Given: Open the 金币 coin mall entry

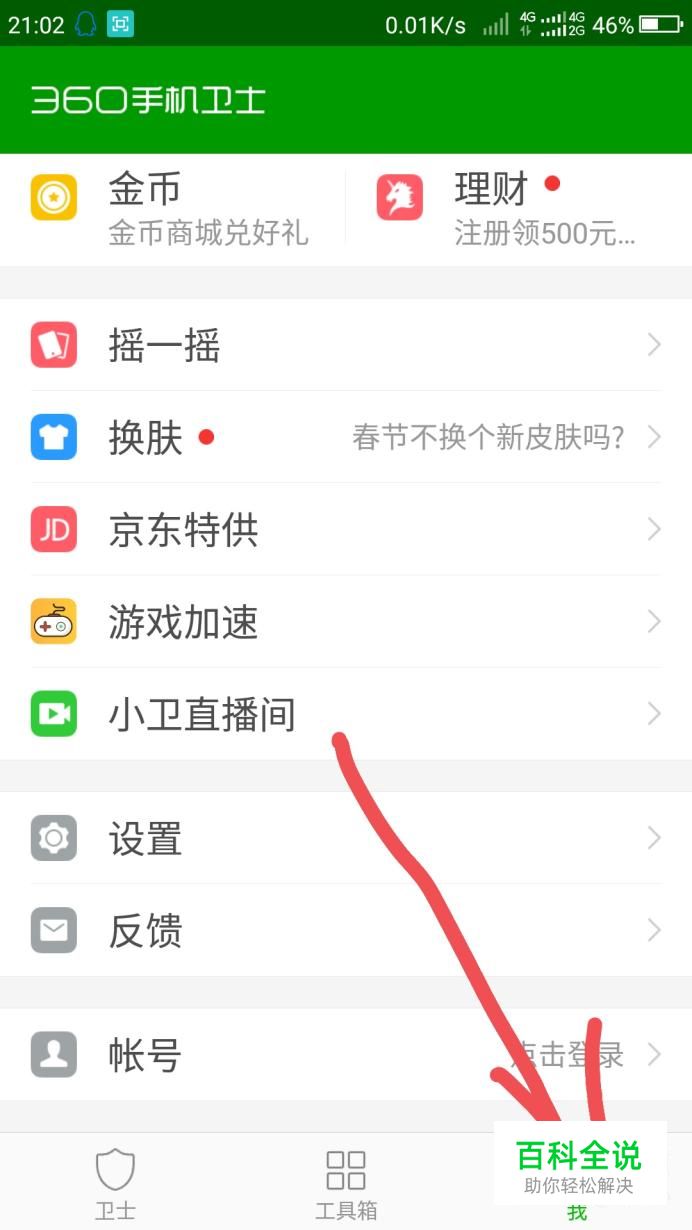Looking at the screenshot, I should click(x=170, y=209).
